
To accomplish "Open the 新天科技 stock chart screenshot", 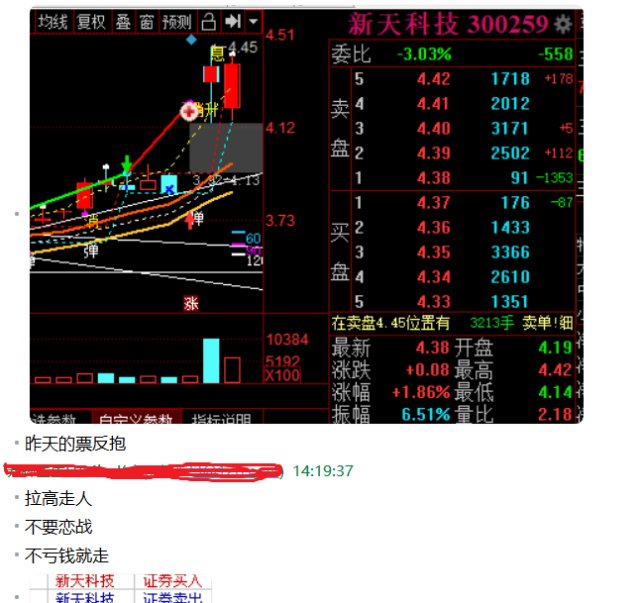I will [x=306, y=215].
